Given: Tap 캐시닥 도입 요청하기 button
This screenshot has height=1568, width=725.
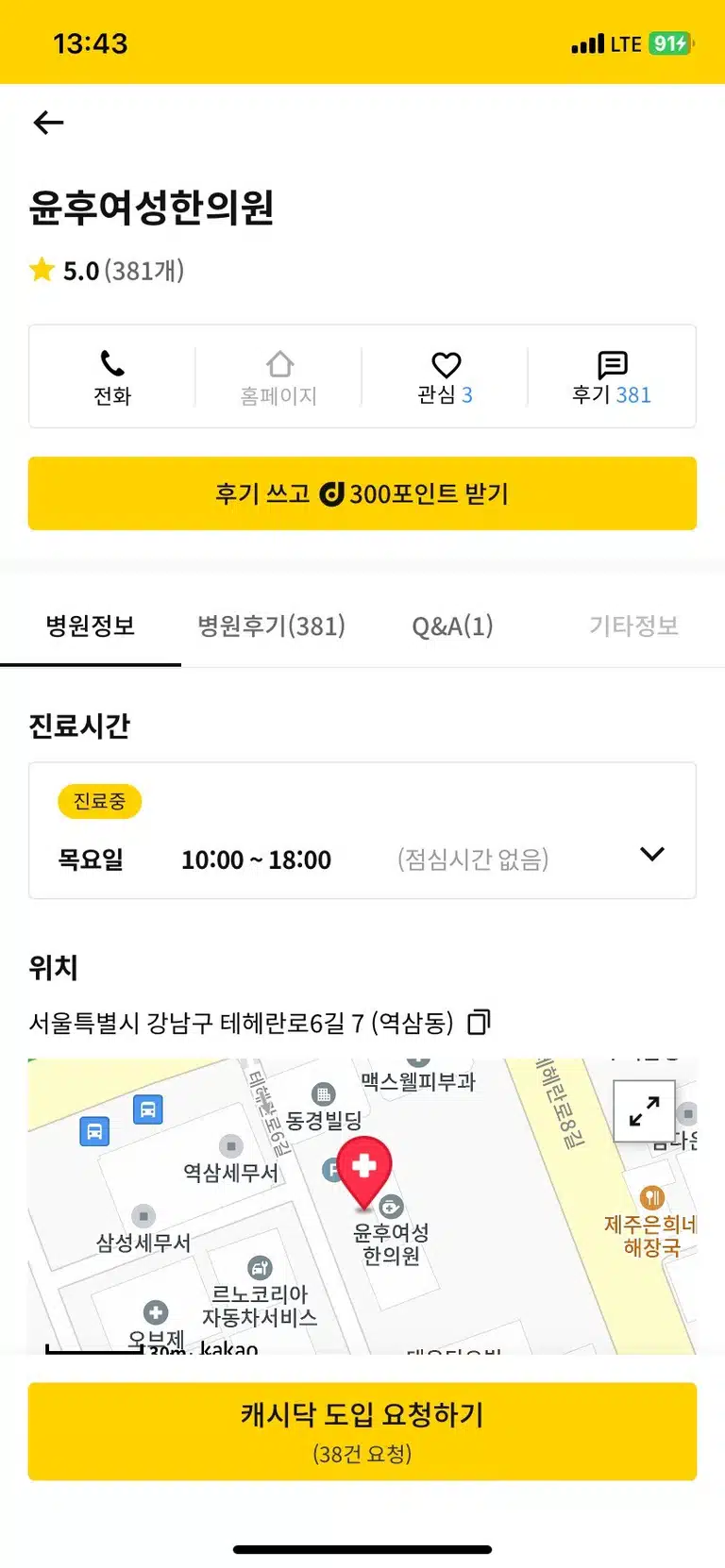Looking at the screenshot, I should 362,1431.
